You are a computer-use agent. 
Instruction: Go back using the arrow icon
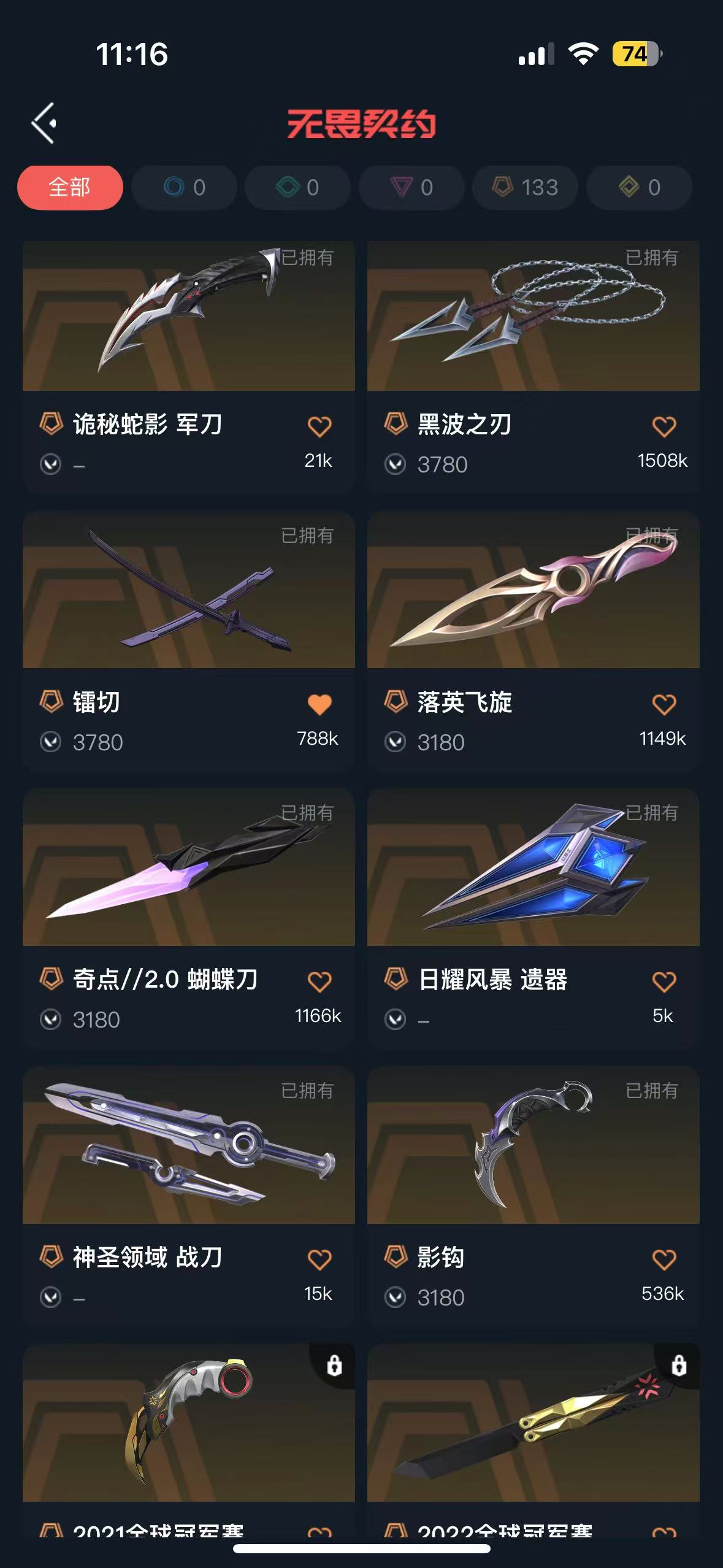[44, 123]
